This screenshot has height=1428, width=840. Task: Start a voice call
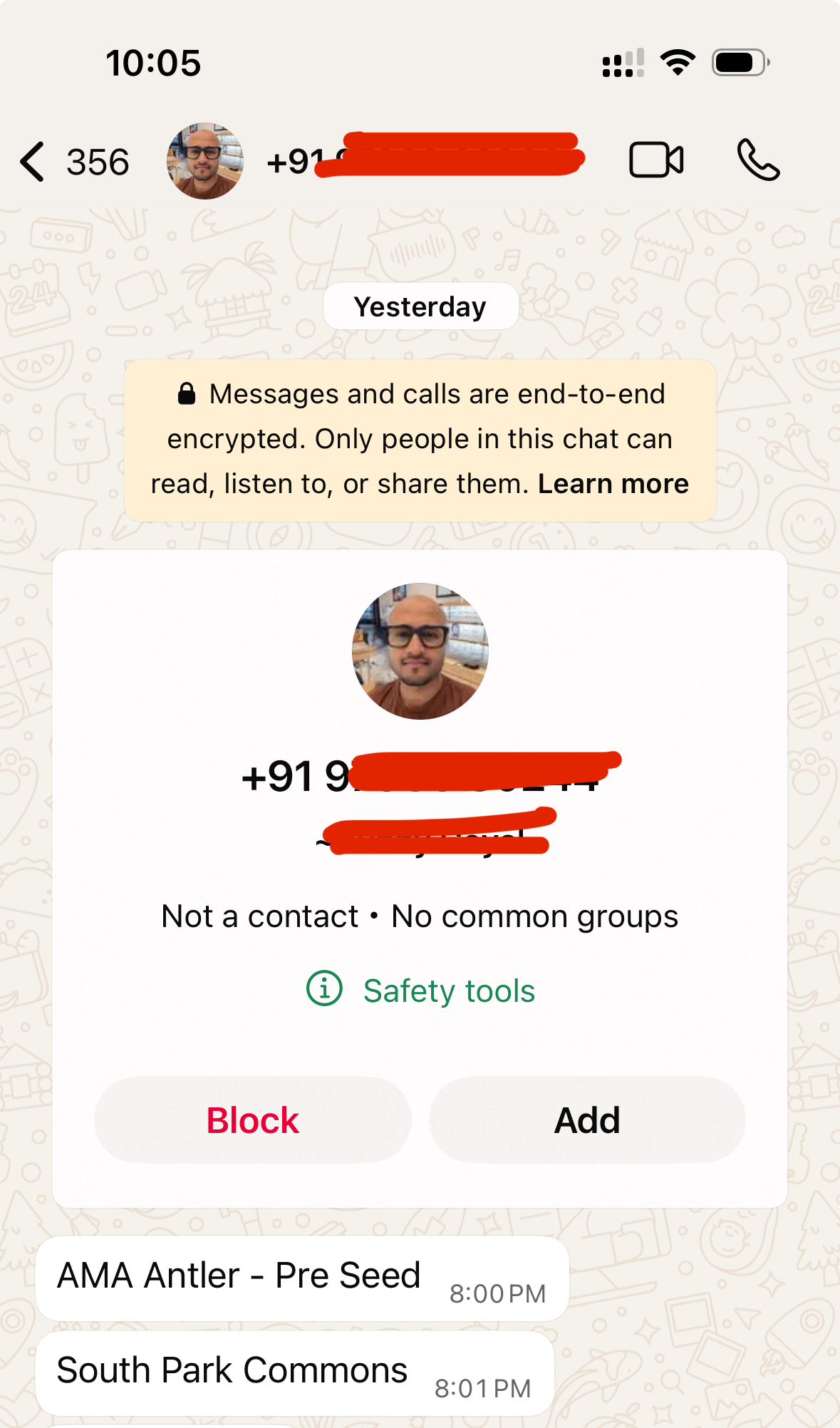[x=758, y=160]
